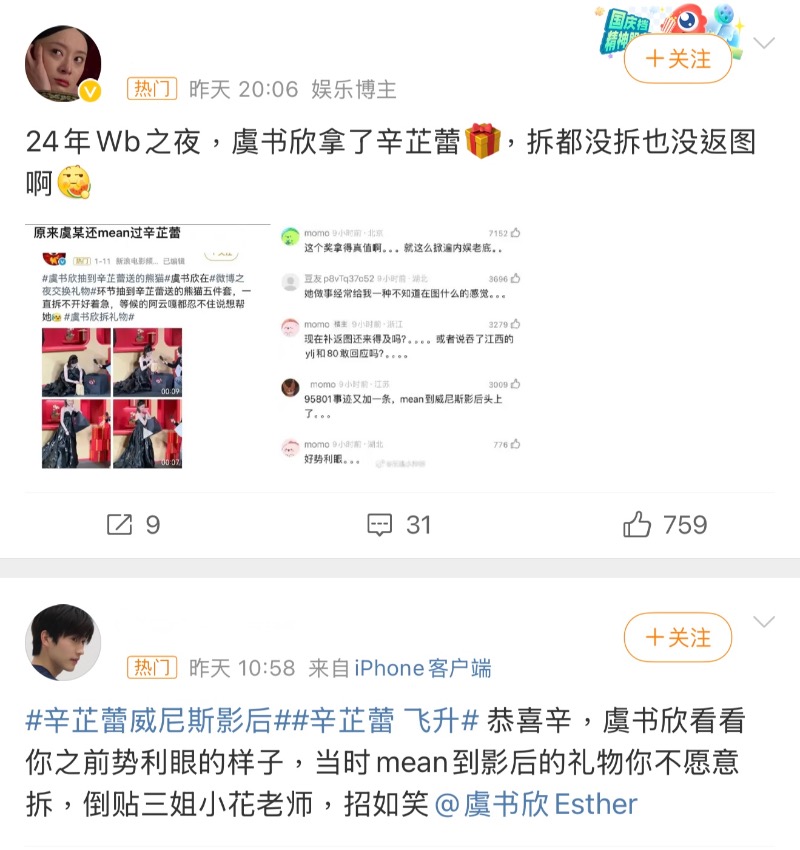Expand the dropdown chevron on the first post

(764, 43)
